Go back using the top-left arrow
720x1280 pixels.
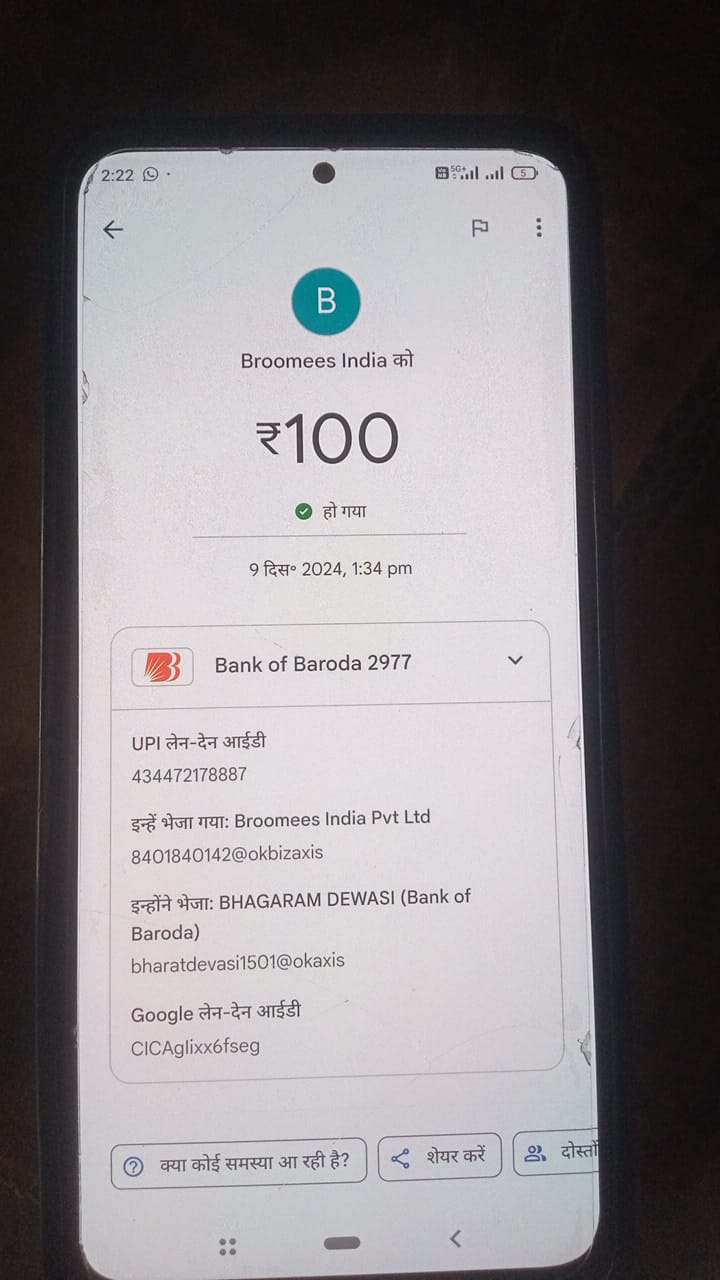[x=113, y=229]
